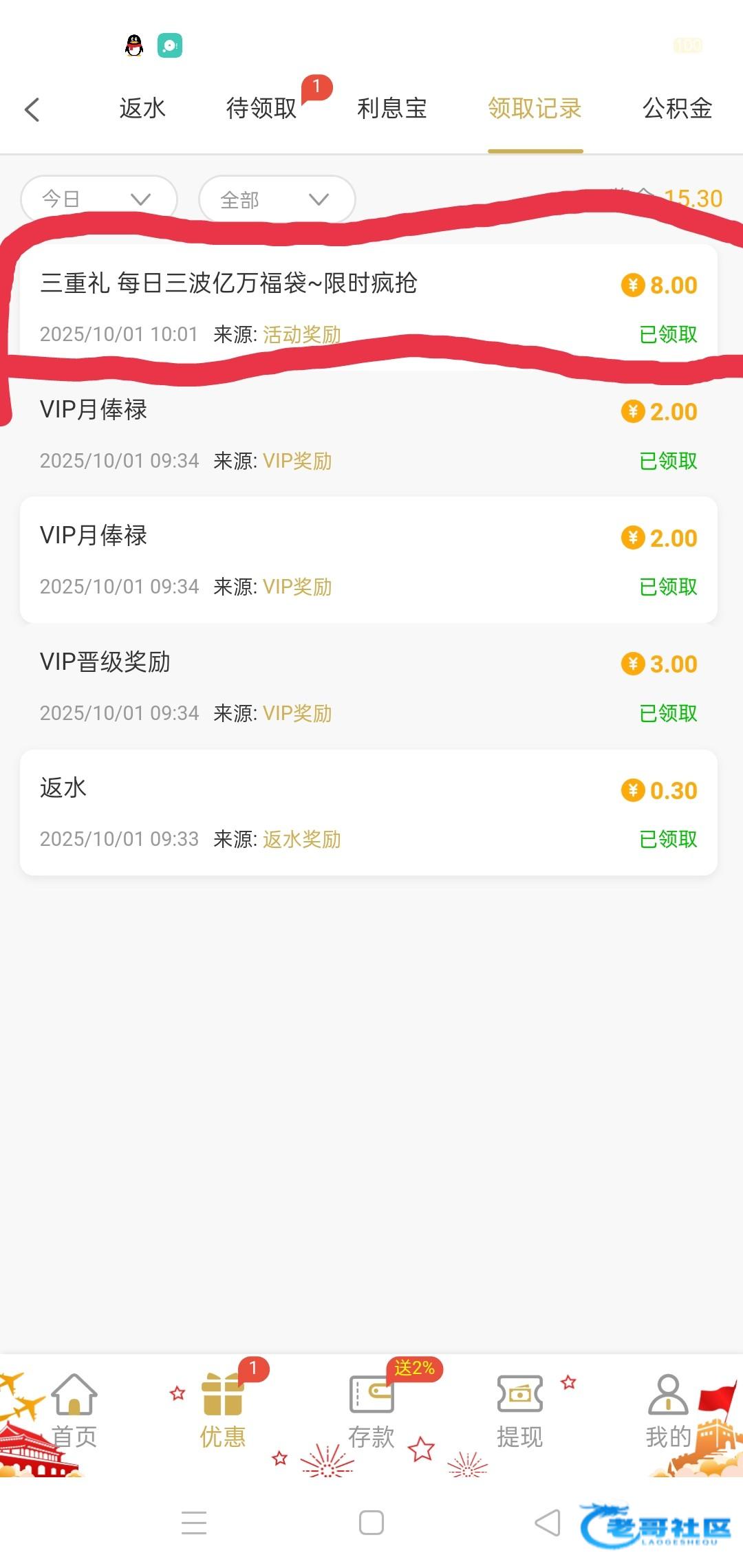Image resolution: width=743 pixels, height=1568 pixels.
Task: Select the 领取记录 tab
Action: tap(535, 109)
